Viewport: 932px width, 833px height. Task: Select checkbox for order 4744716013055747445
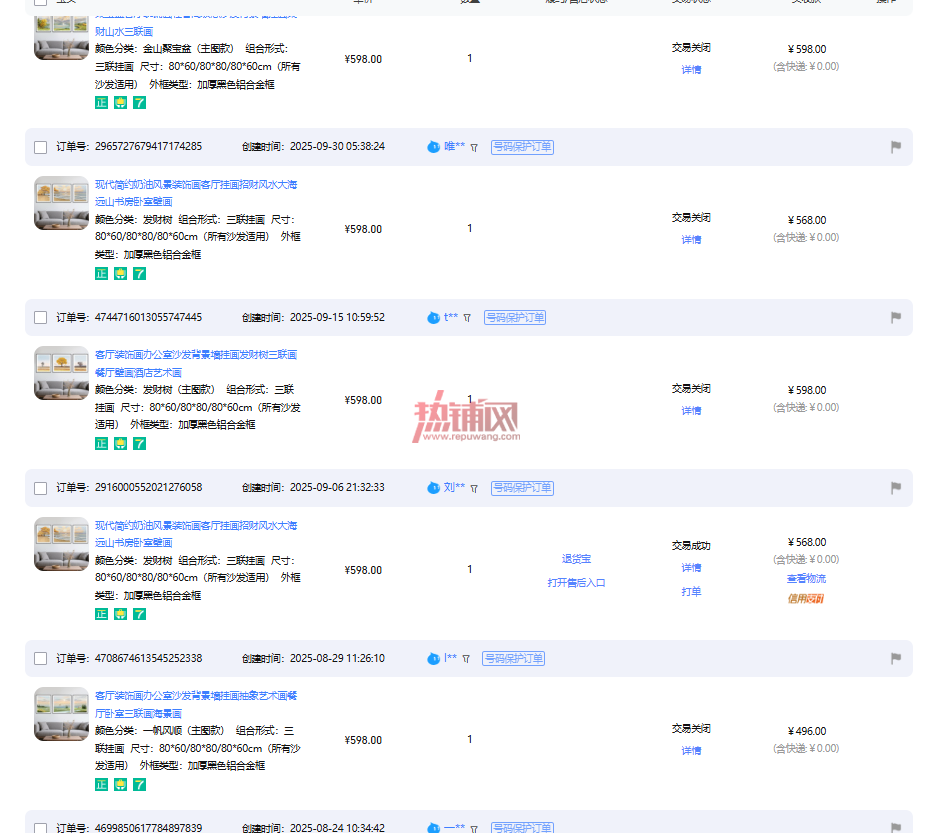40,318
